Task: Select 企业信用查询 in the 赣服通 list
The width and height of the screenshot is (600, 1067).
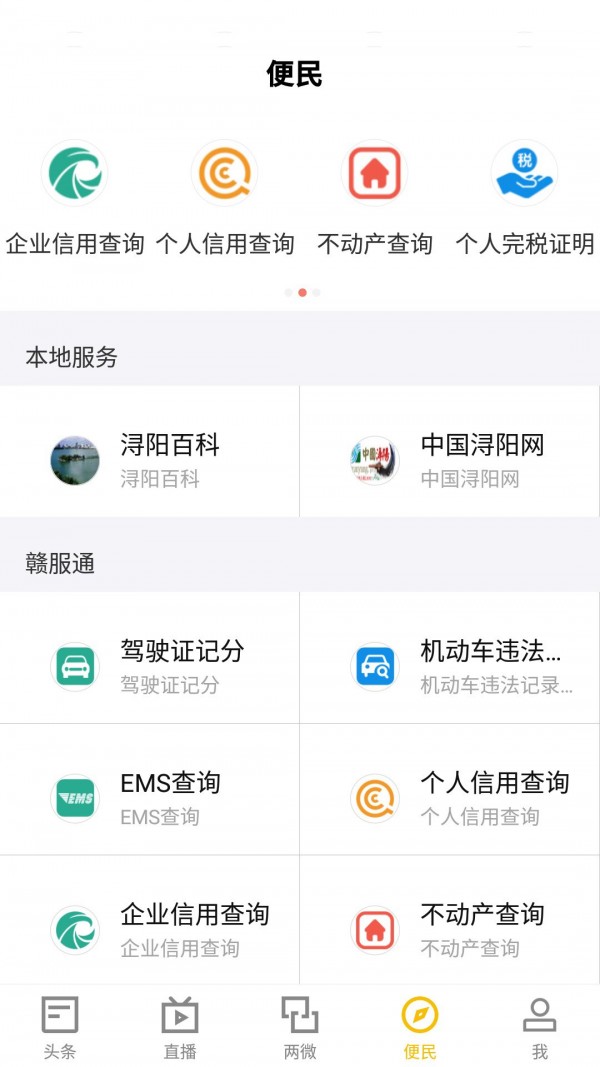Action: click(x=150, y=930)
